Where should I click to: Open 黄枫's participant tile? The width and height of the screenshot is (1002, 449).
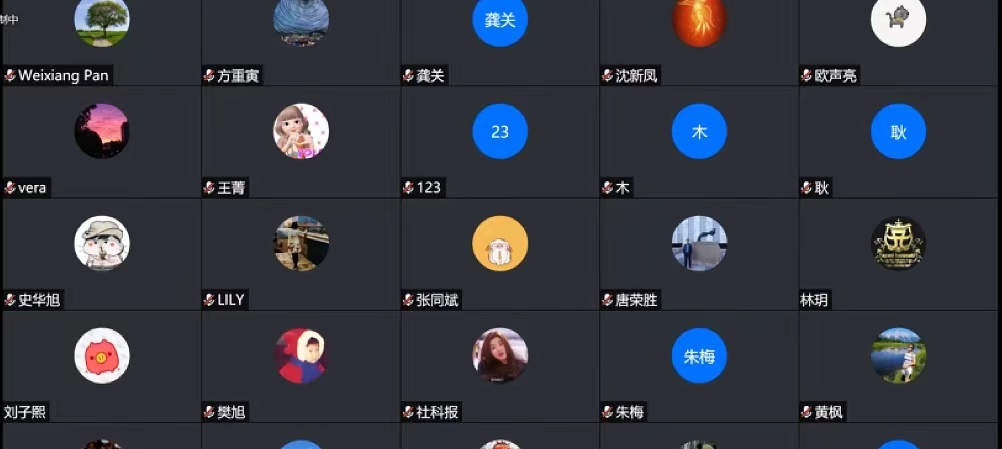[x=898, y=364]
